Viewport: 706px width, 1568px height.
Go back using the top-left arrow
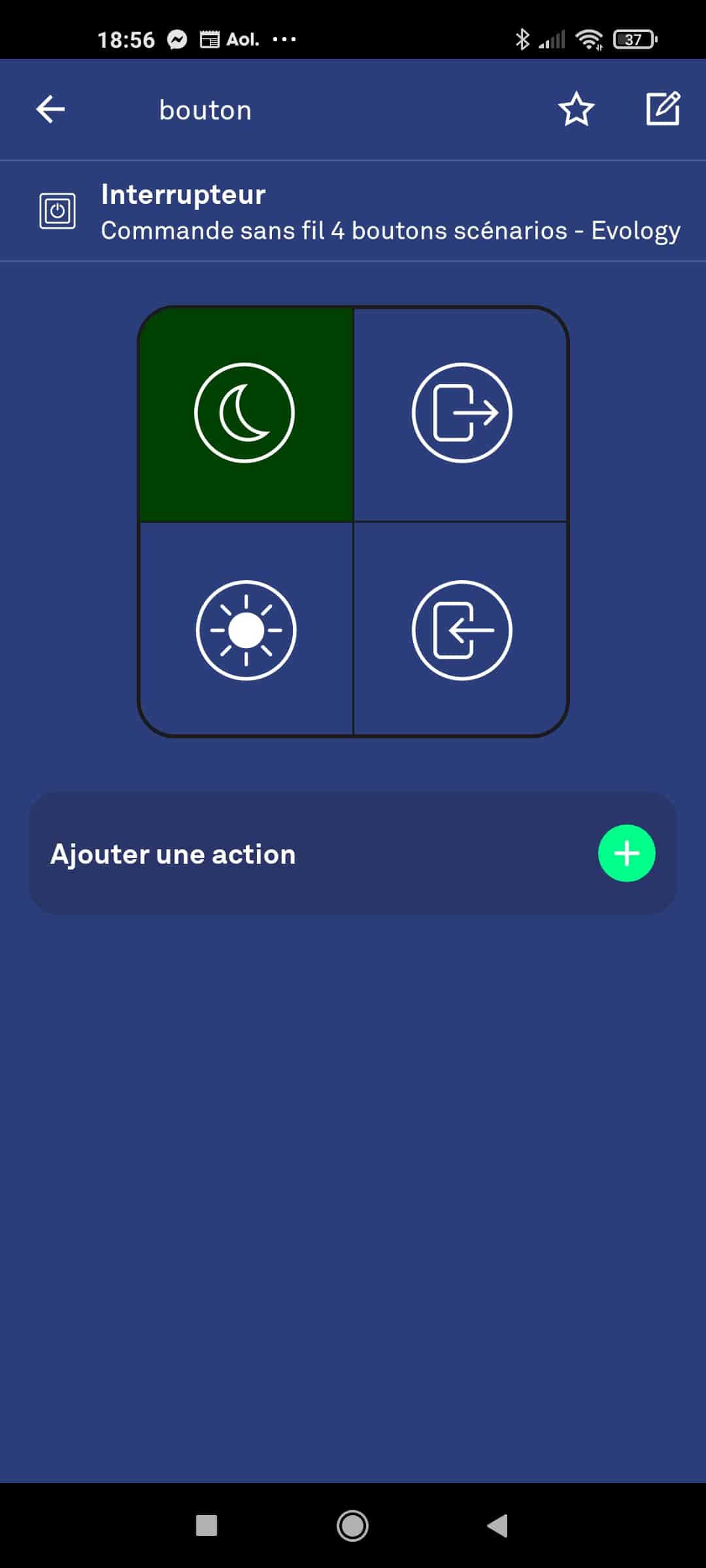pos(50,109)
